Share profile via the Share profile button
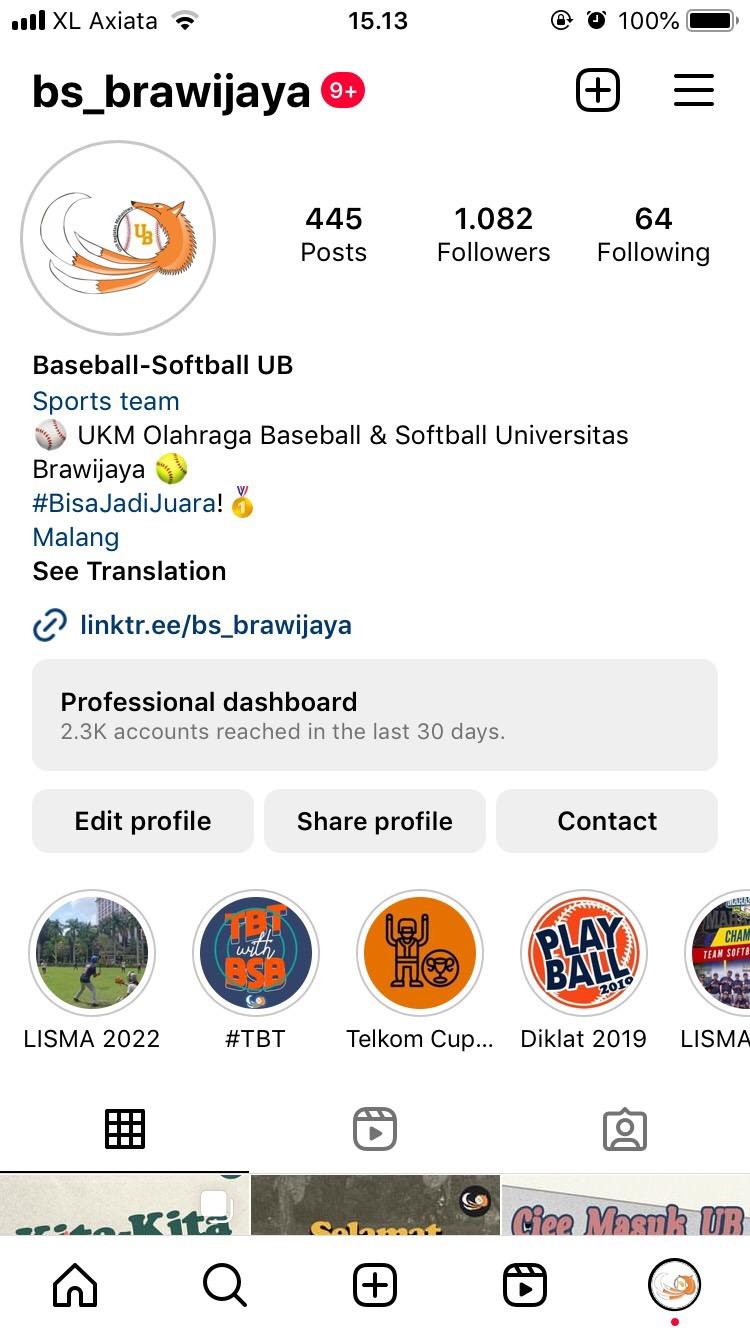 click(375, 821)
